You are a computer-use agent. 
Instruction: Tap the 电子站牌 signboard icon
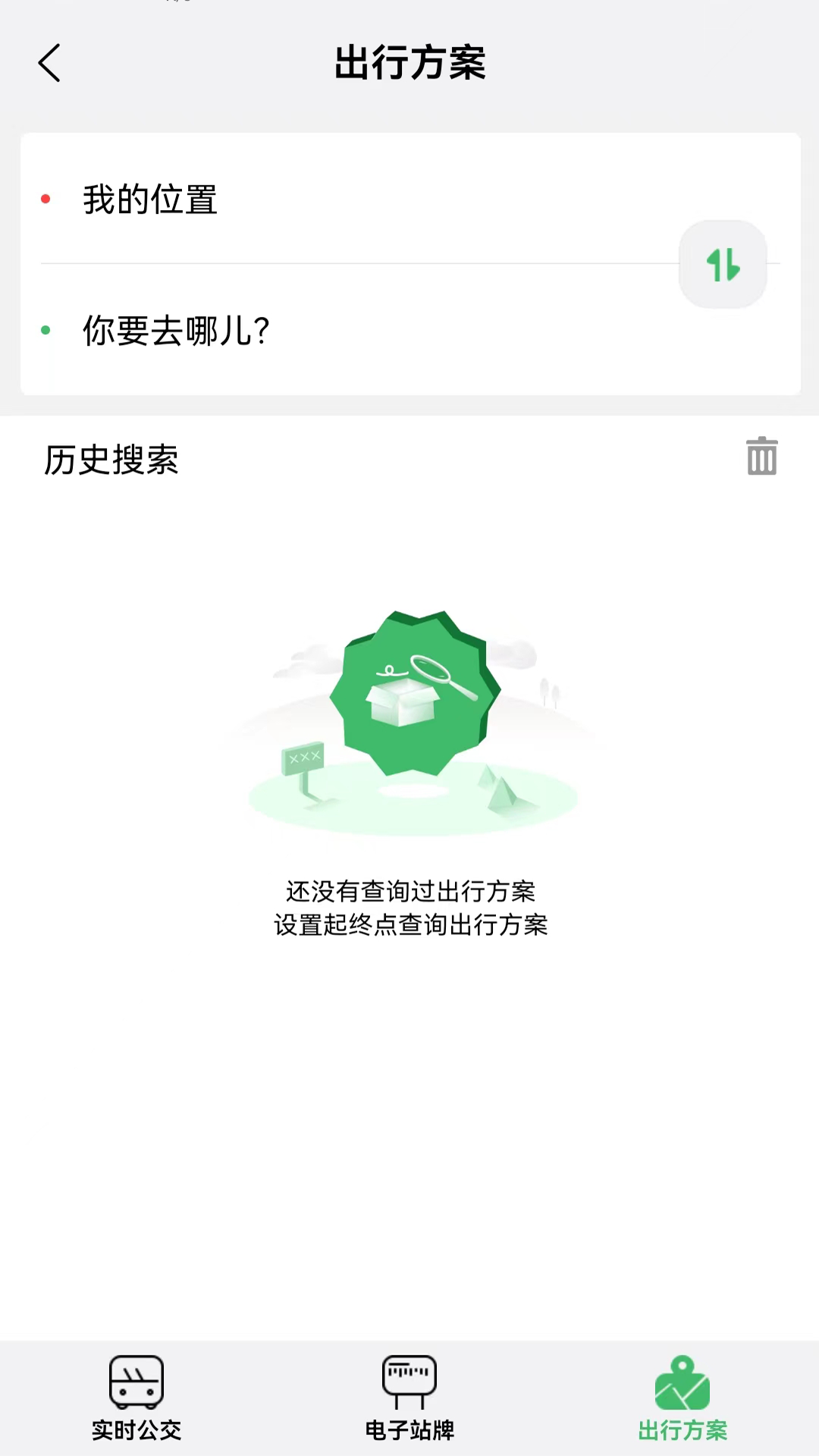(409, 1382)
